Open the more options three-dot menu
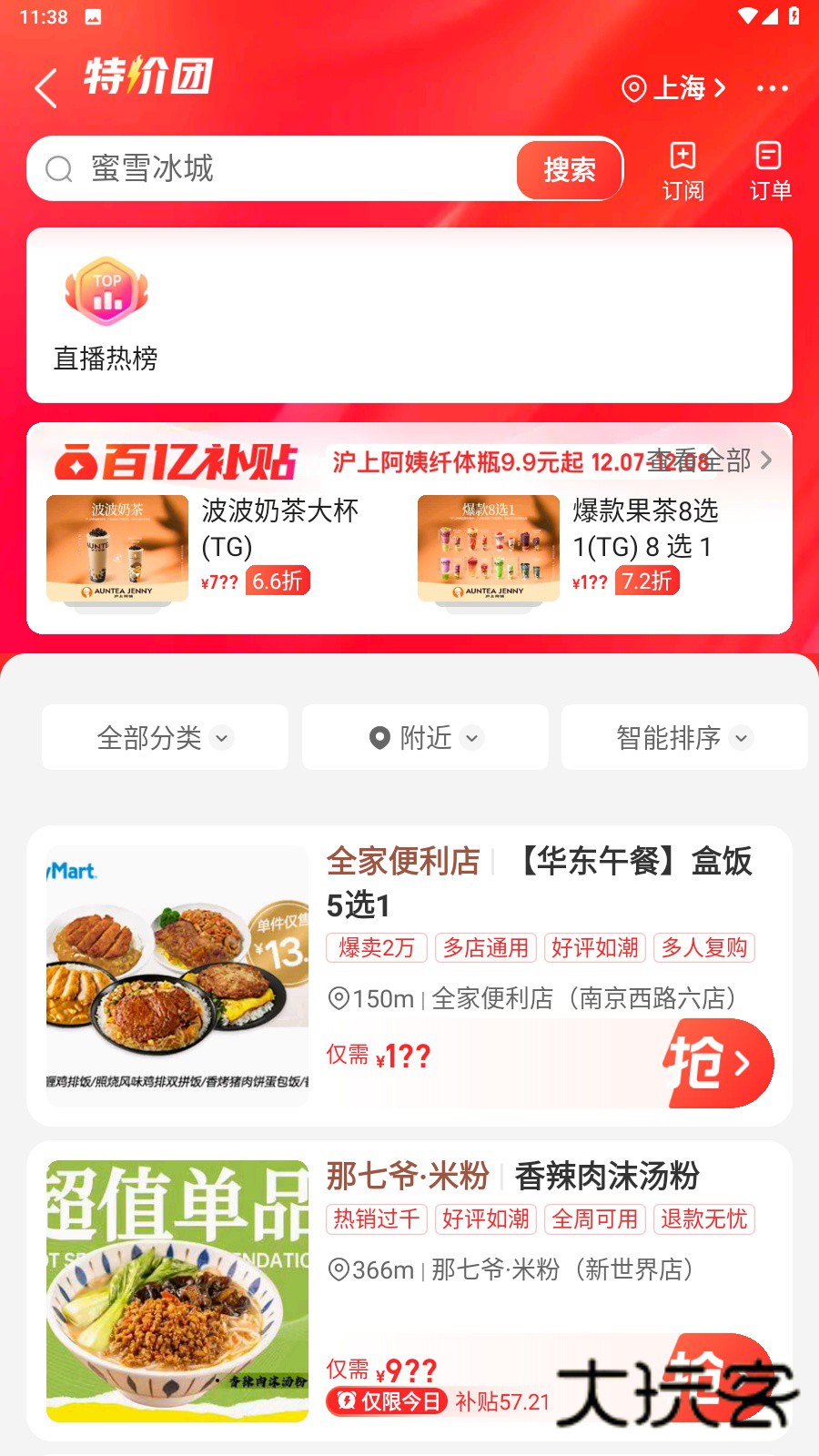 tap(773, 86)
